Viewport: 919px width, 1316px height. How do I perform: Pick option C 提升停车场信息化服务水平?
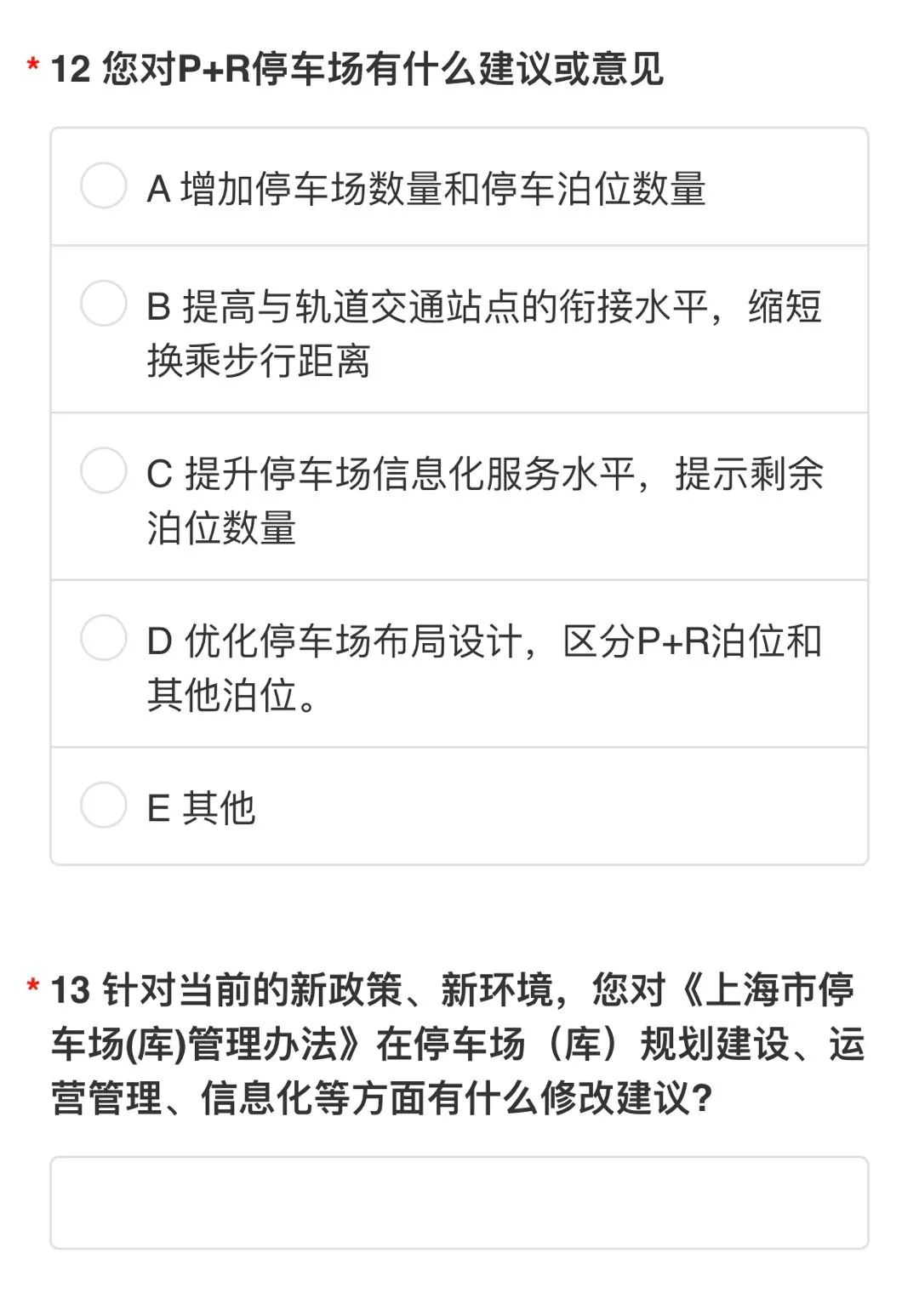104,471
